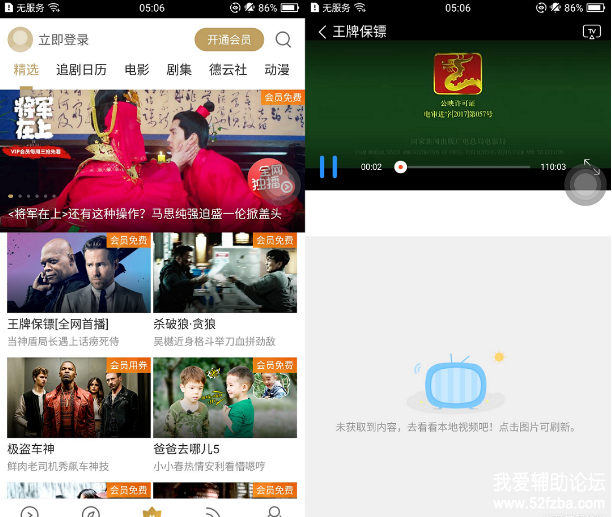Open the 动漫 tab
612x517 pixels.
click(x=277, y=70)
